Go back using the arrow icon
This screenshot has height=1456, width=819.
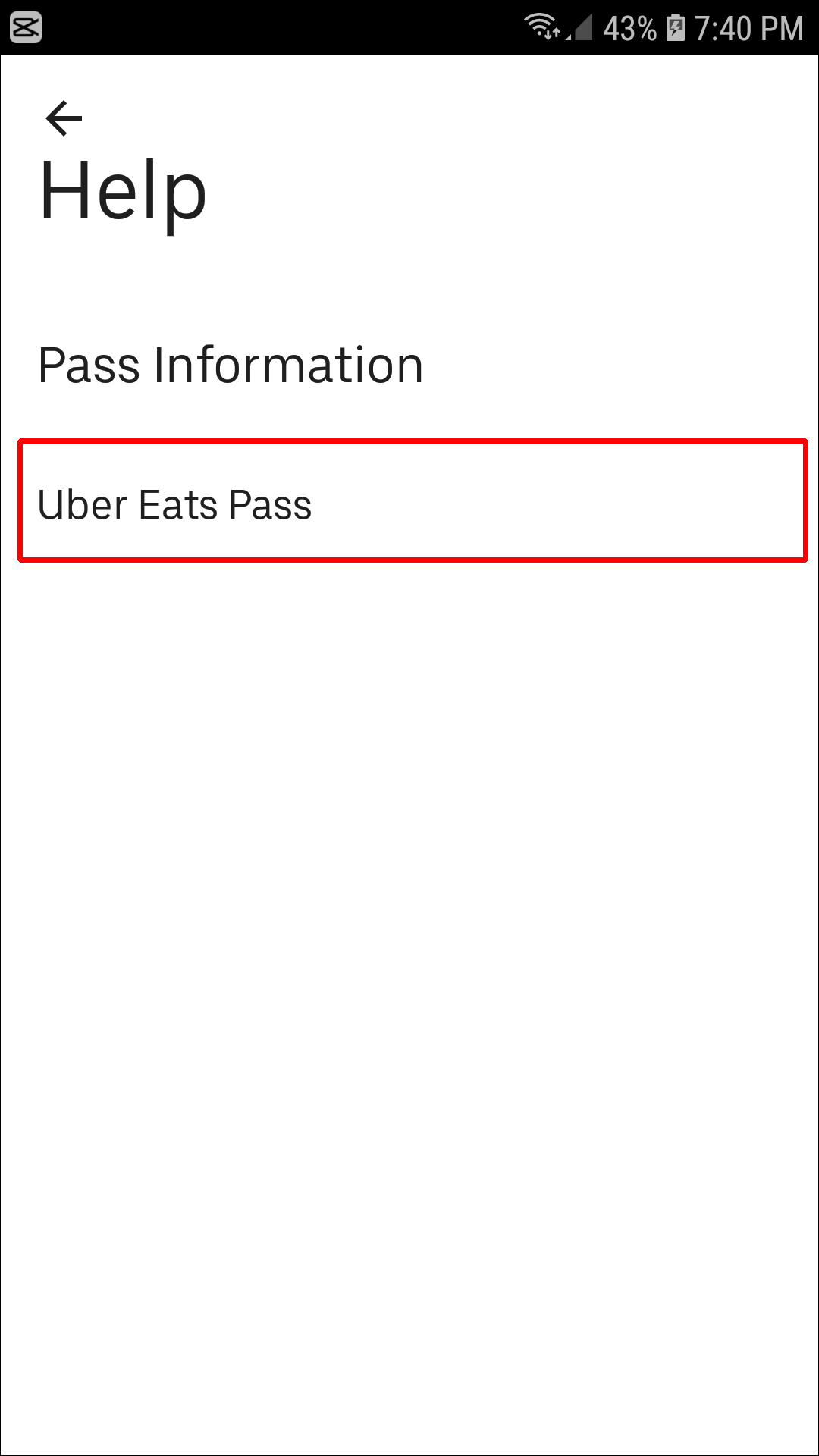click(64, 118)
